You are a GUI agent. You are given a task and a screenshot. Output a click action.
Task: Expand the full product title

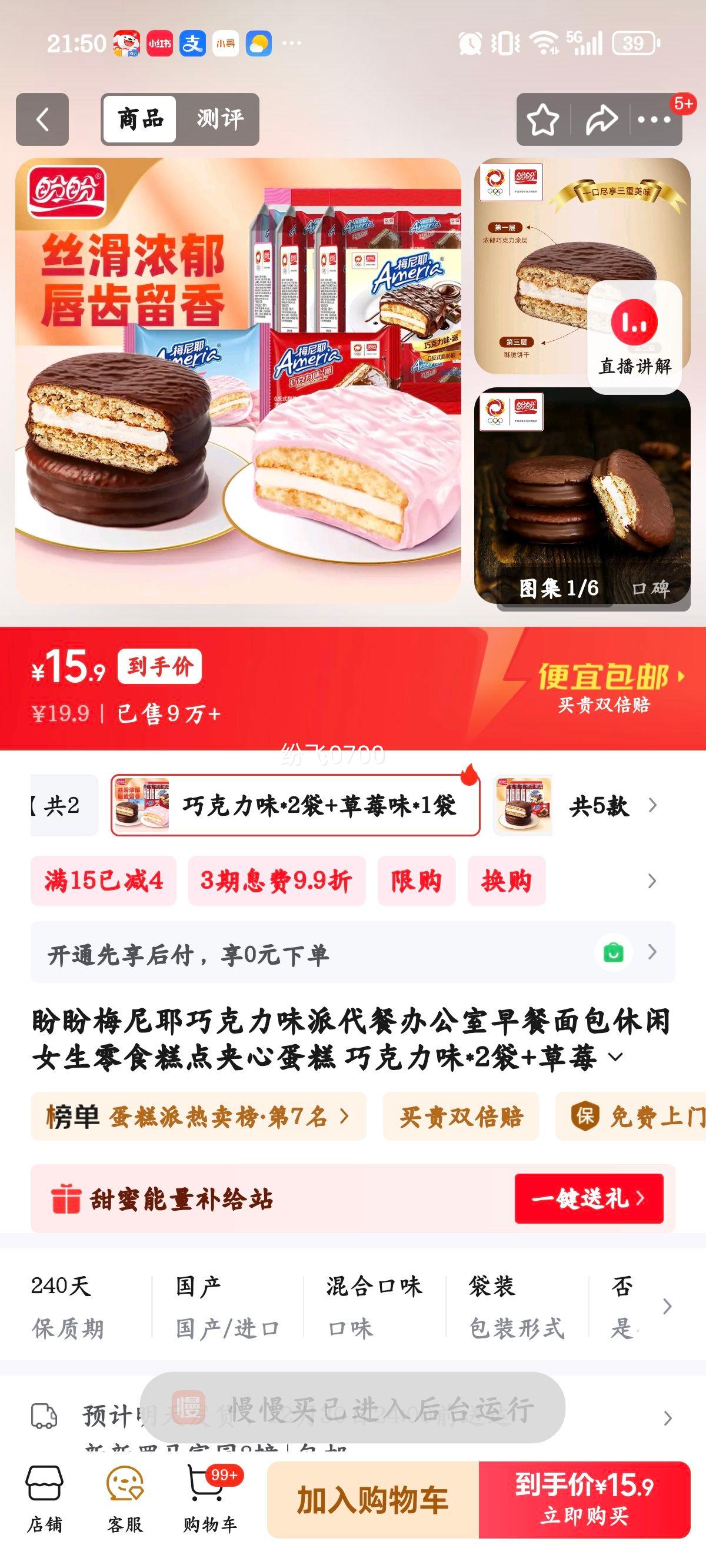617,1055
